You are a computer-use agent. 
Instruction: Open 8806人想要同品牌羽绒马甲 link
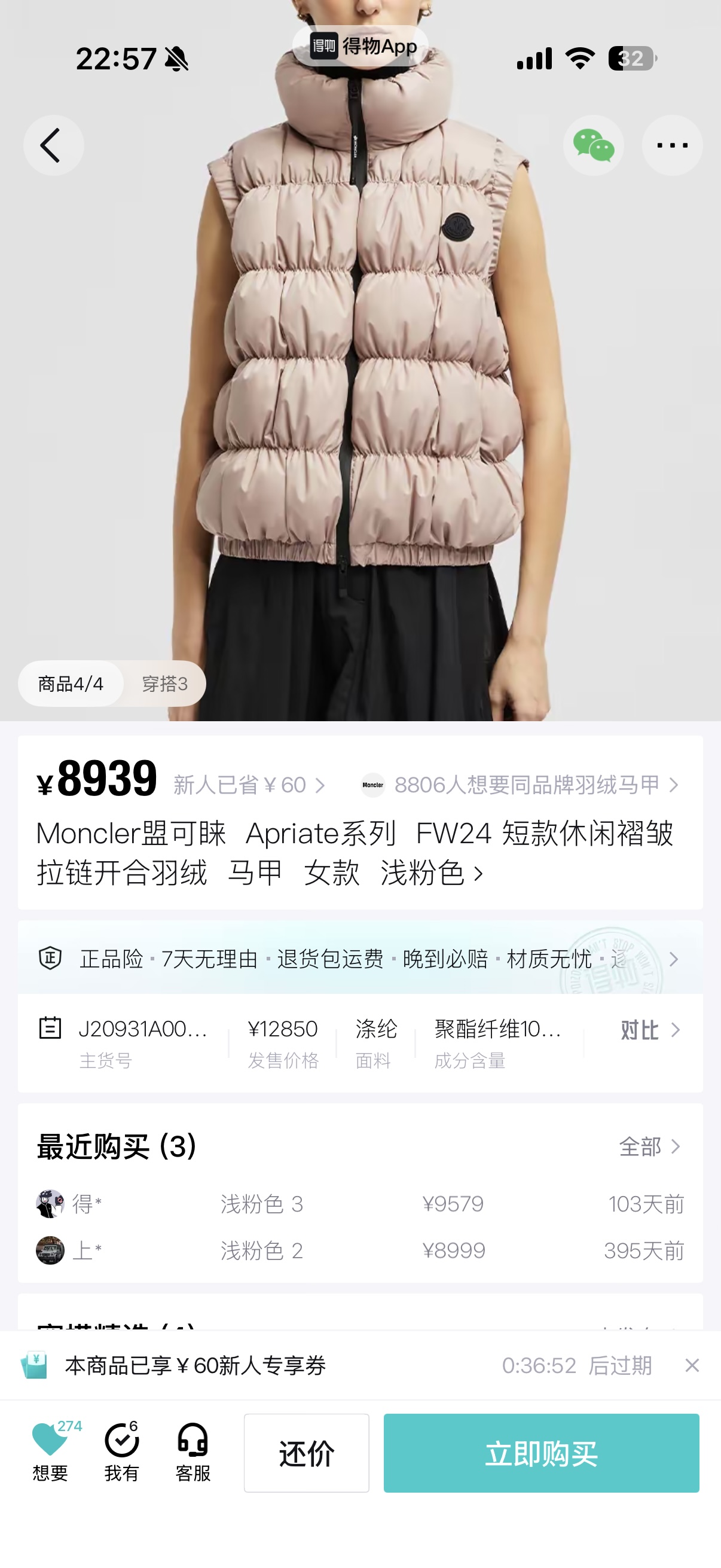point(526,785)
